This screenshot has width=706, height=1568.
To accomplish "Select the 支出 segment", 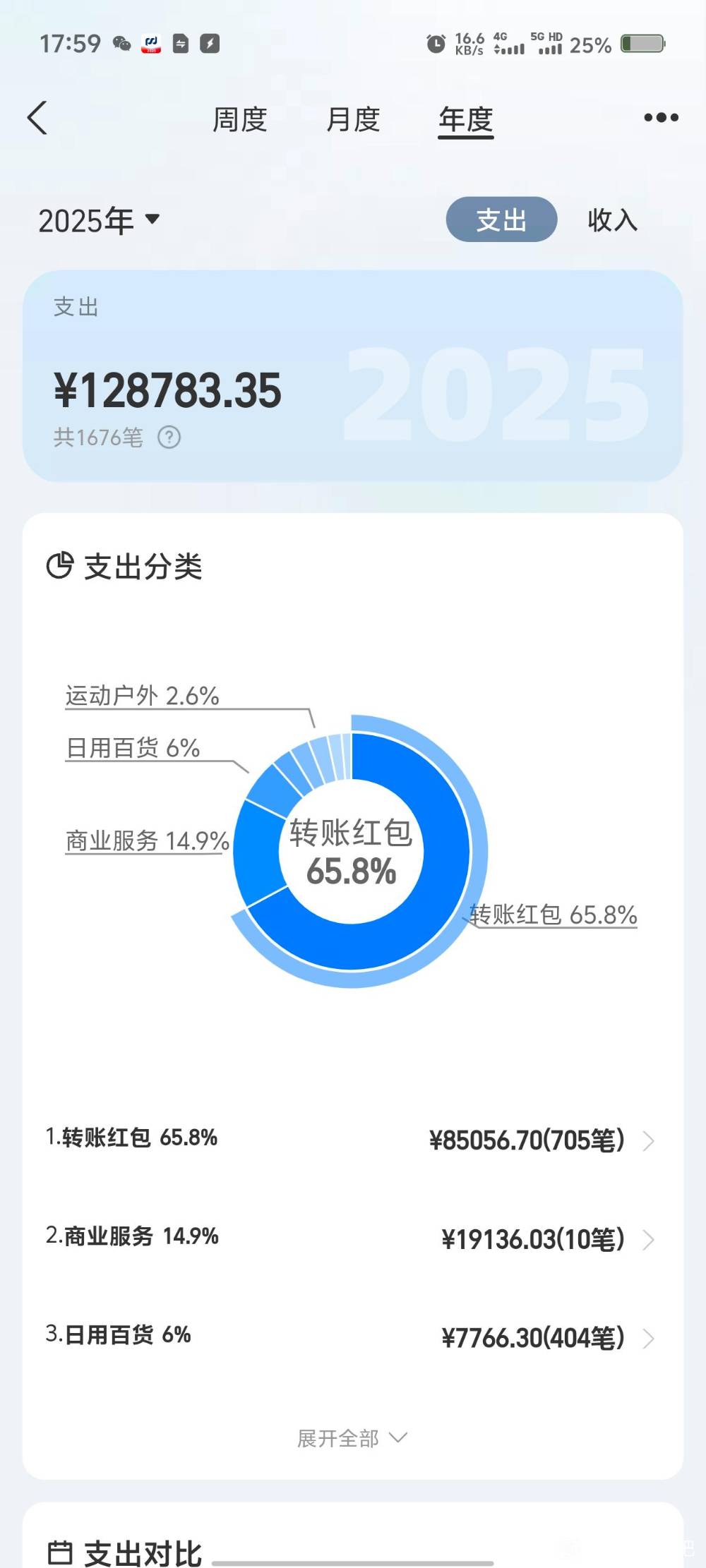I will tap(501, 219).
